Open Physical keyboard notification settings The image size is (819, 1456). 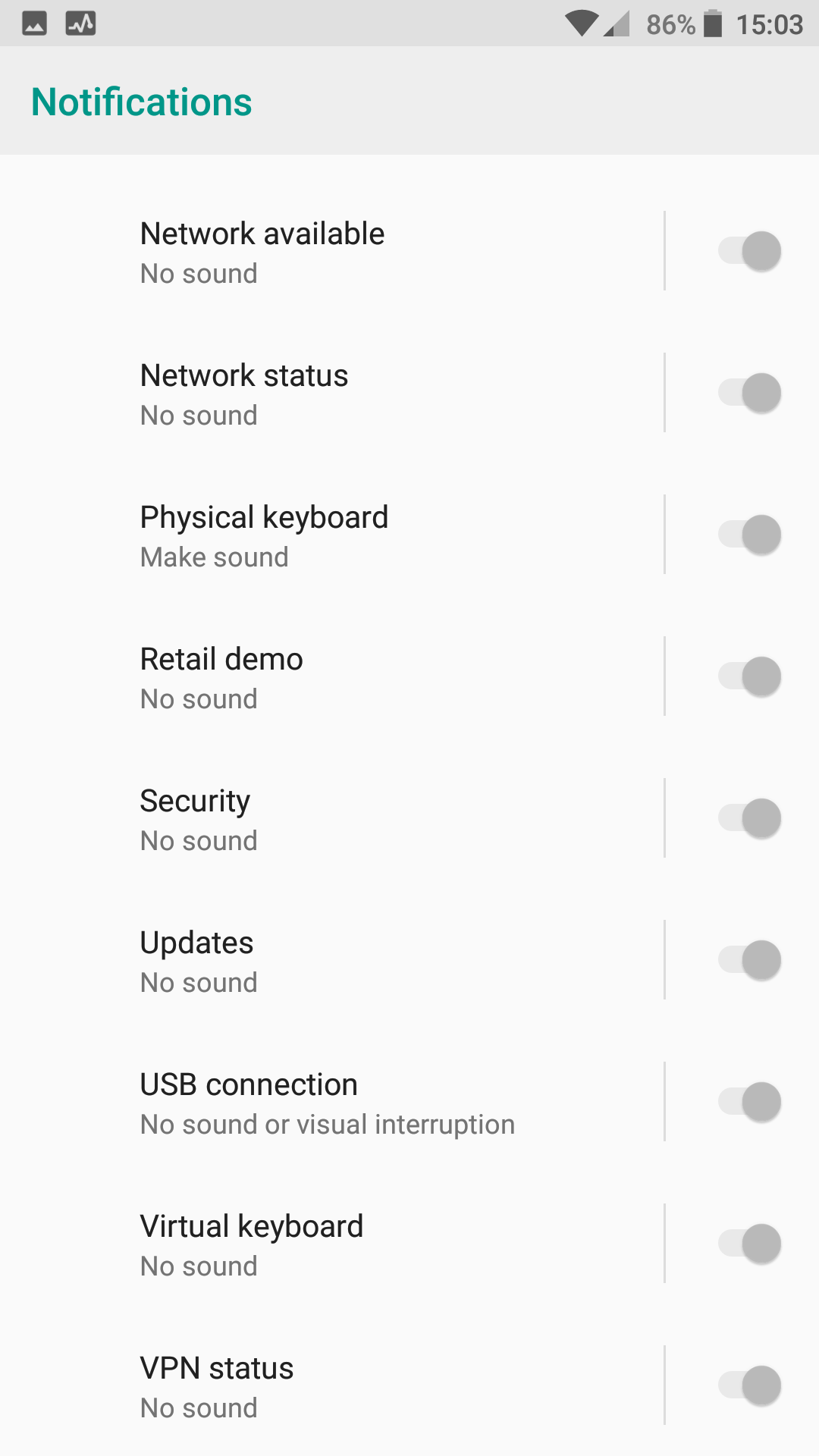[x=332, y=535]
